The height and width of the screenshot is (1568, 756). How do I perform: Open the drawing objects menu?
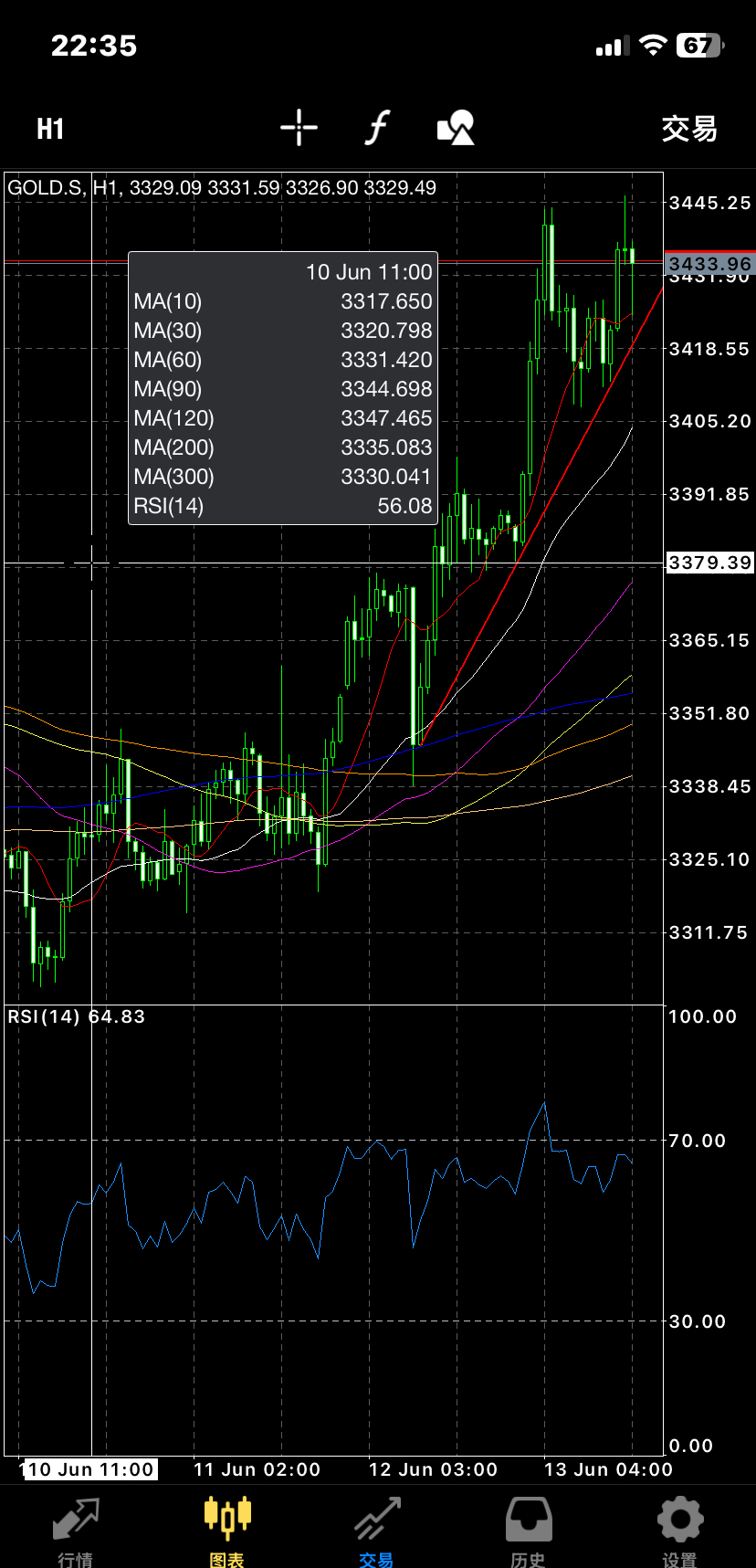pos(456,128)
